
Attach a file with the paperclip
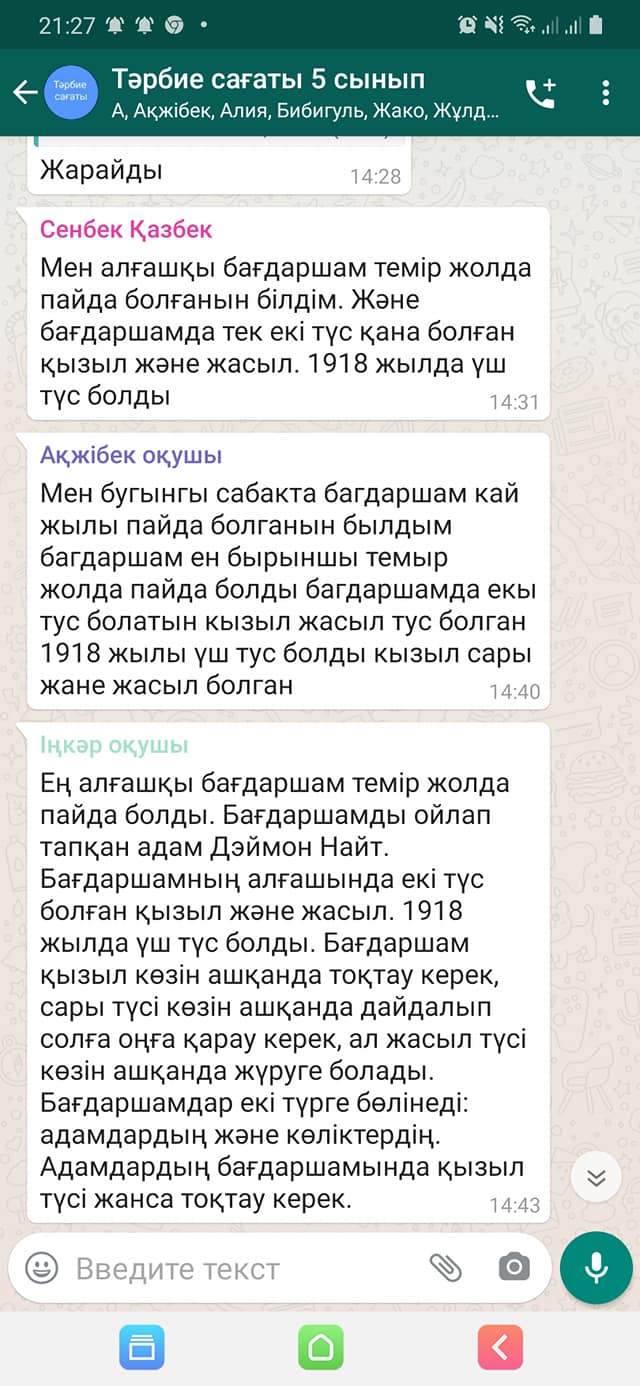tap(445, 1268)
